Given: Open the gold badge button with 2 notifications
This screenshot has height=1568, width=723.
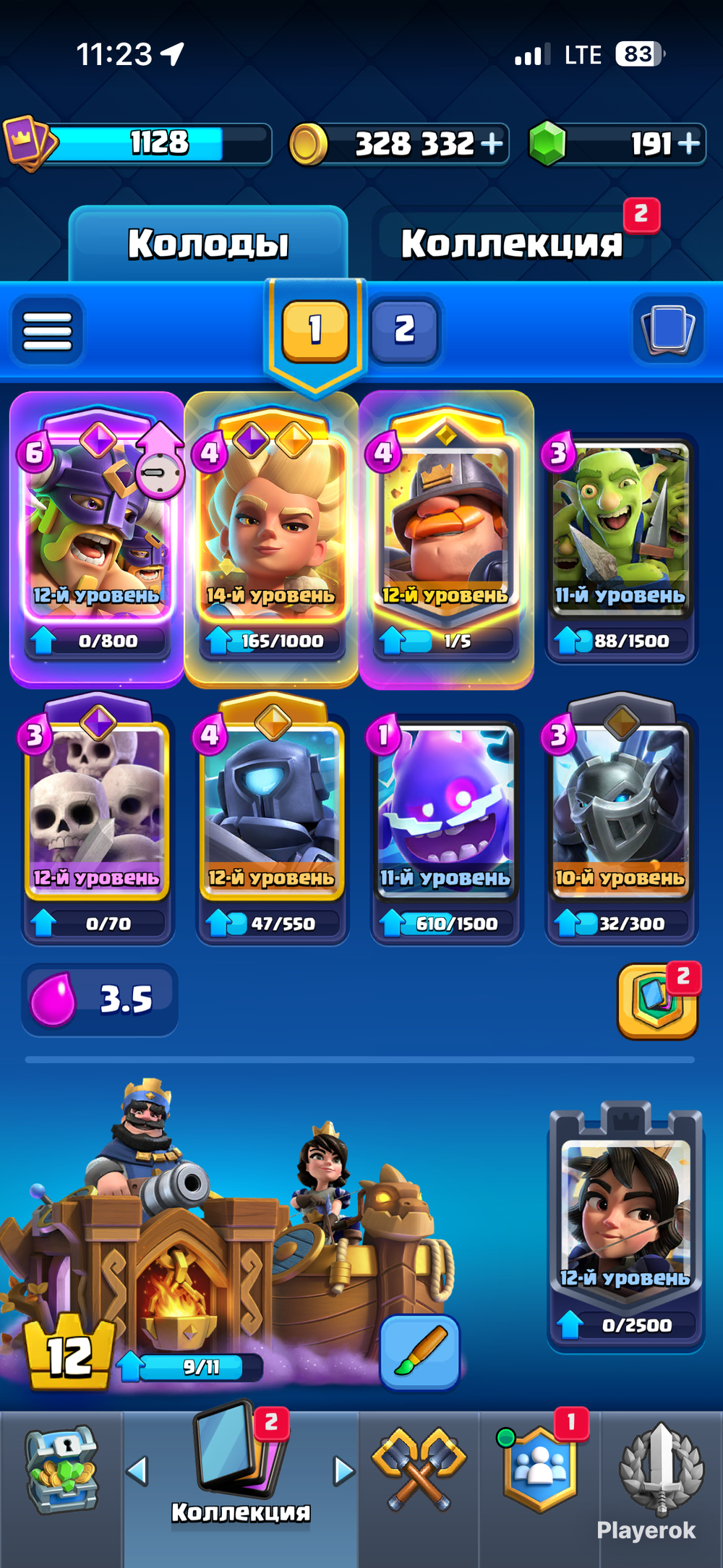Looking at the screenshot, I should (657, 1001).
